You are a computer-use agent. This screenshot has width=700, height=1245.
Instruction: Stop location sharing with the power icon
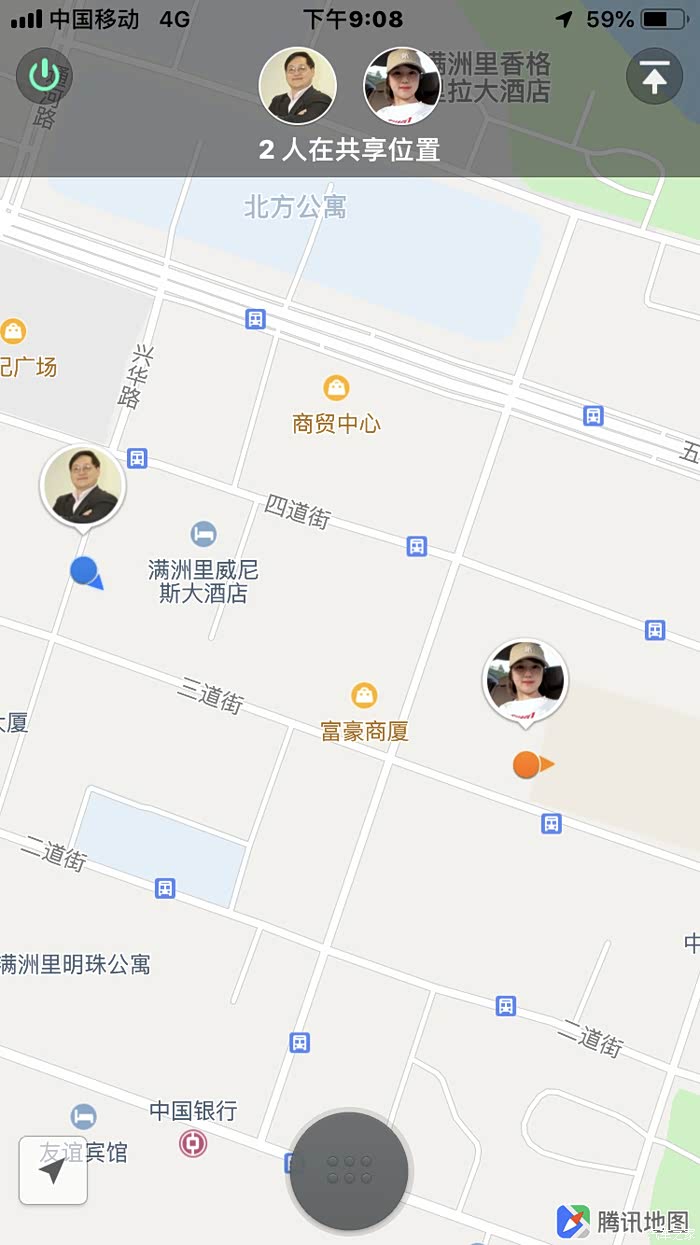44,77
